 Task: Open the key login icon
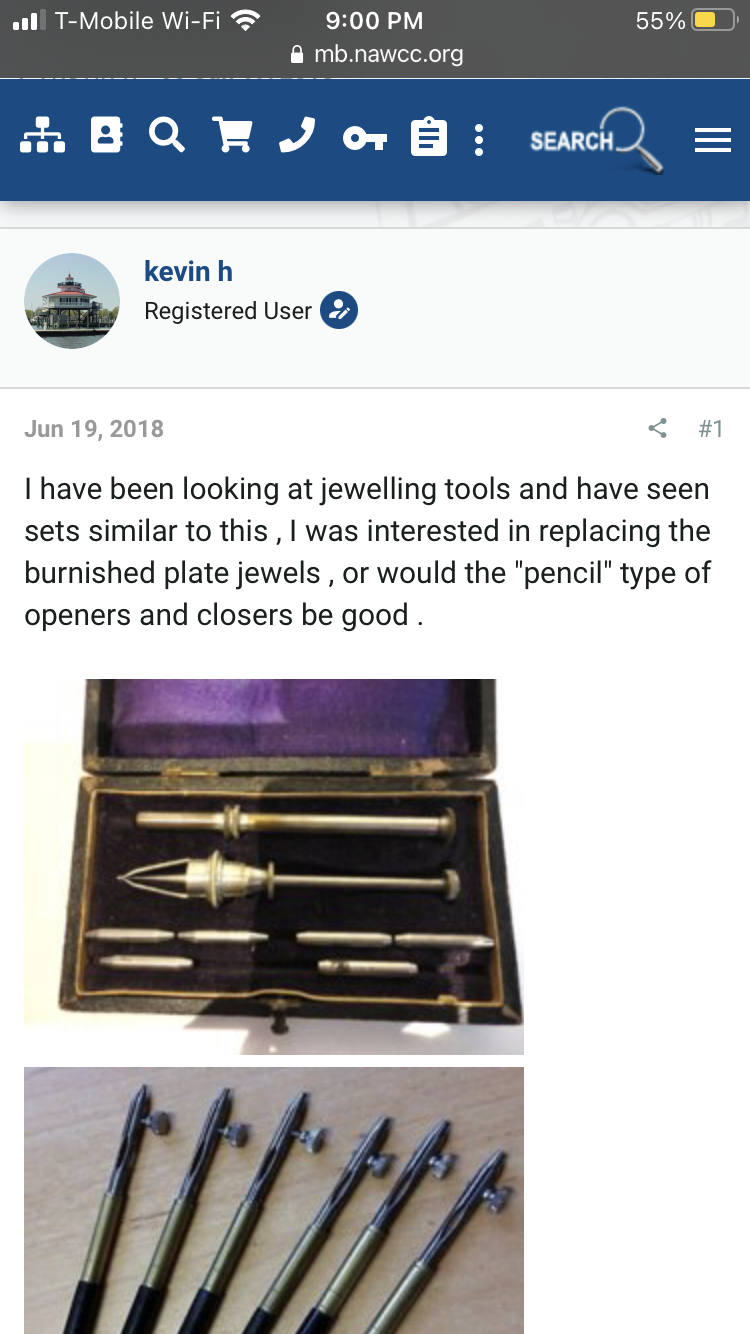point(364,139)
